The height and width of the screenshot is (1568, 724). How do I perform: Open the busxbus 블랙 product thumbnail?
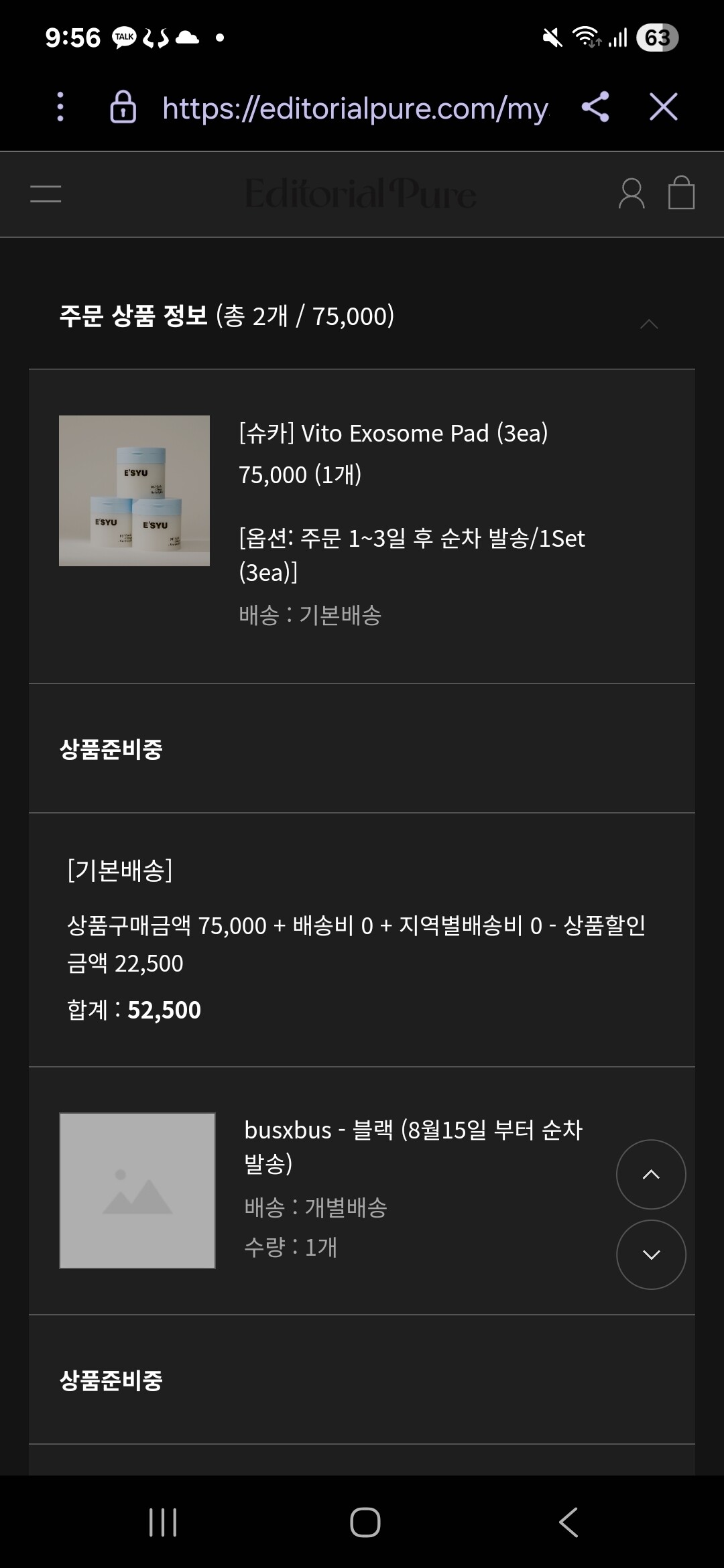pos(137,1191)
